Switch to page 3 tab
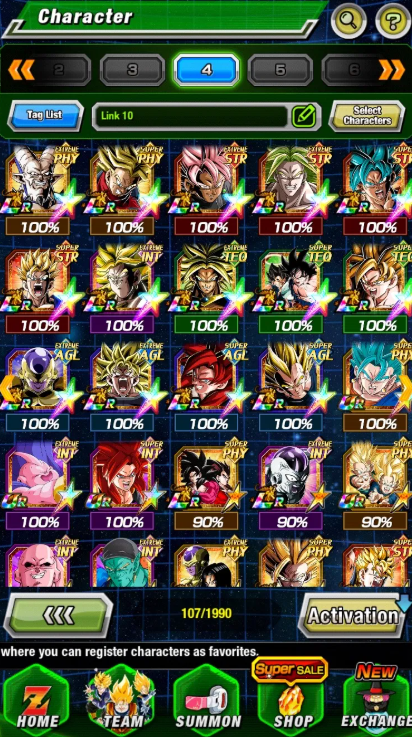Viewport: 412px width, 737px height. [132, 70]
